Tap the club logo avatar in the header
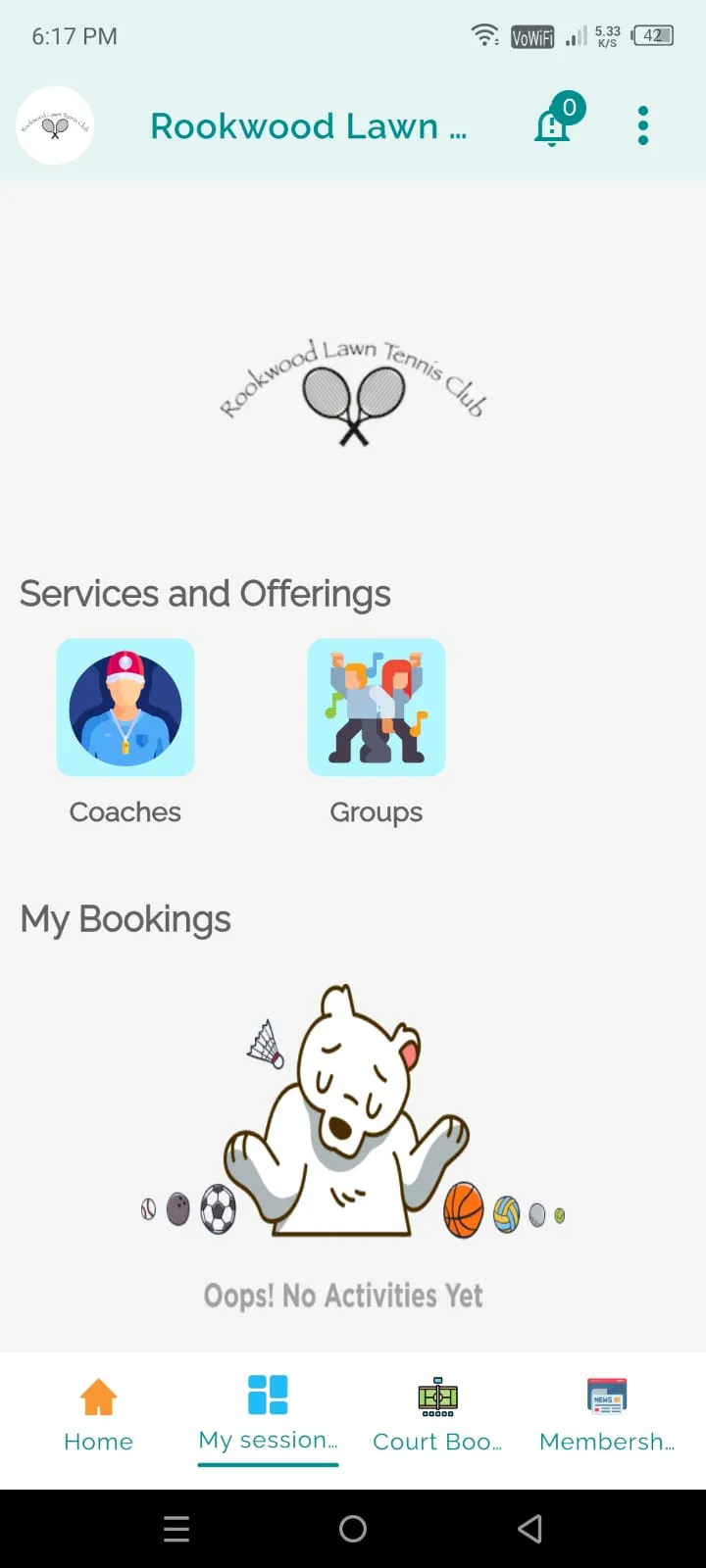The image size is (706, 1568). pyautogui.click(x=55, y=125)
